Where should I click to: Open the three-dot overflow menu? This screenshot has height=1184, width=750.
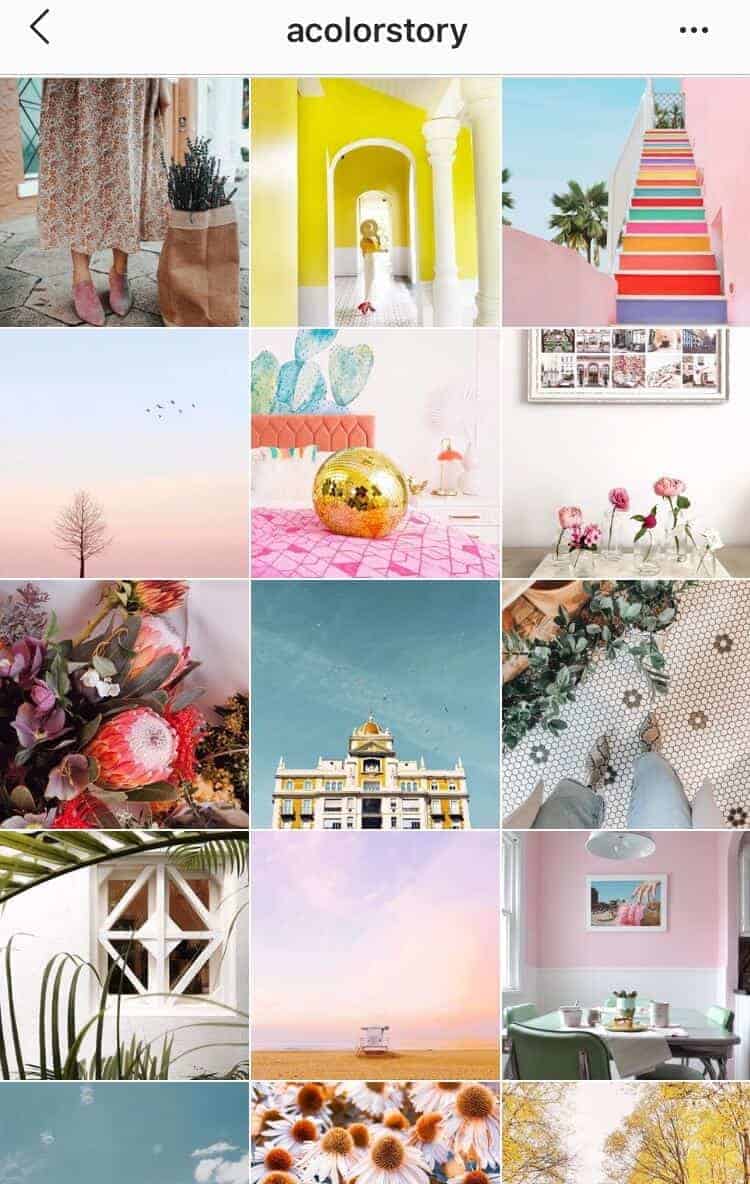pyautogui.click(x=693, y=30)
